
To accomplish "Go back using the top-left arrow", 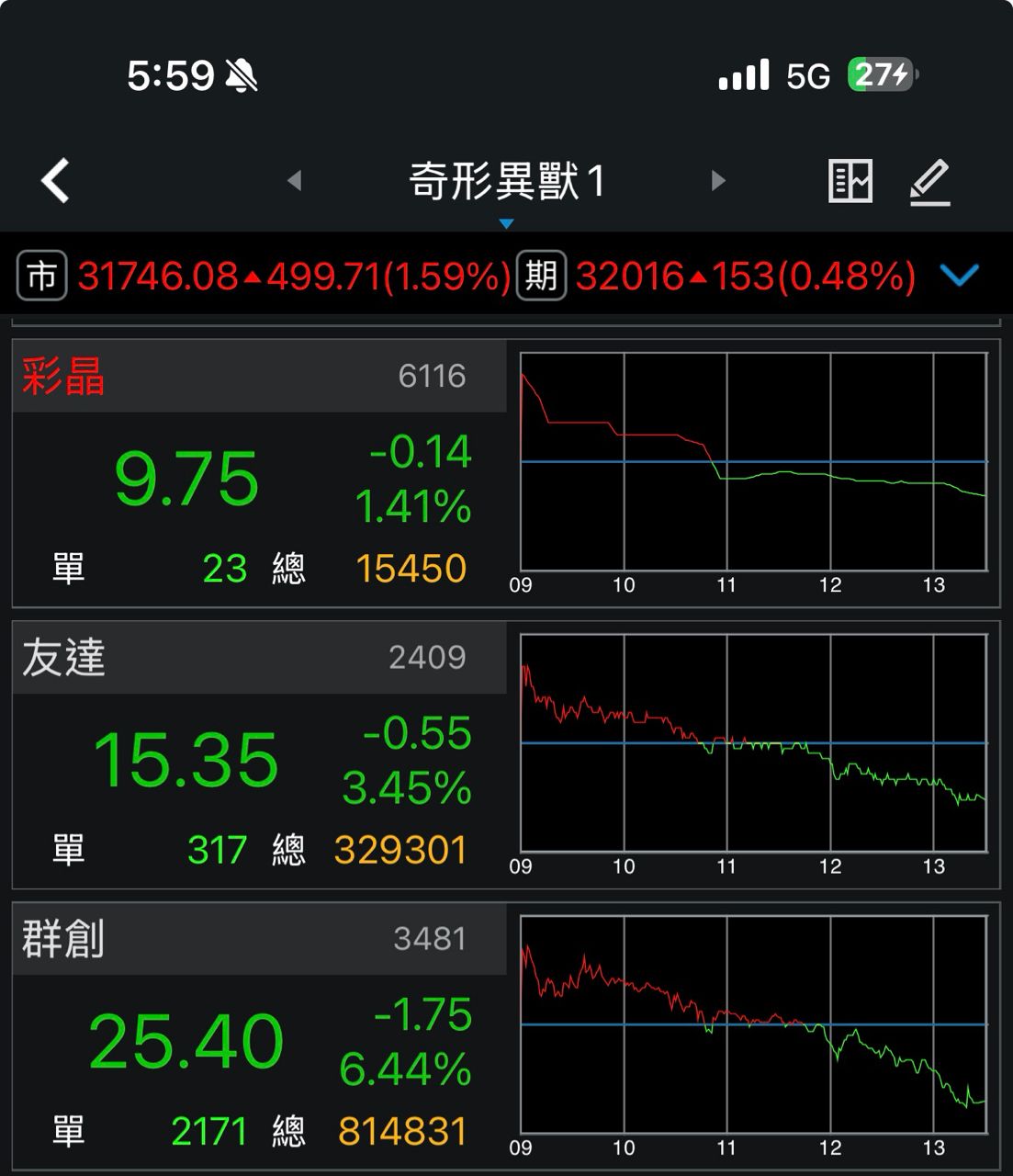I will 55,180.
